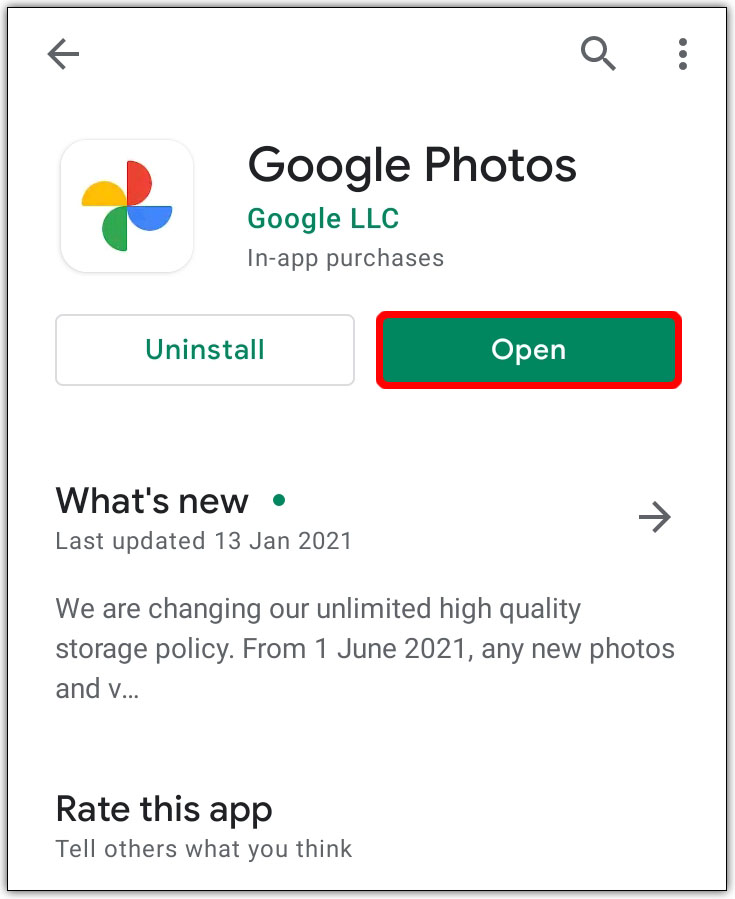
Task: Open the Google LLC developer page
Action: click(x=323, y=218)
